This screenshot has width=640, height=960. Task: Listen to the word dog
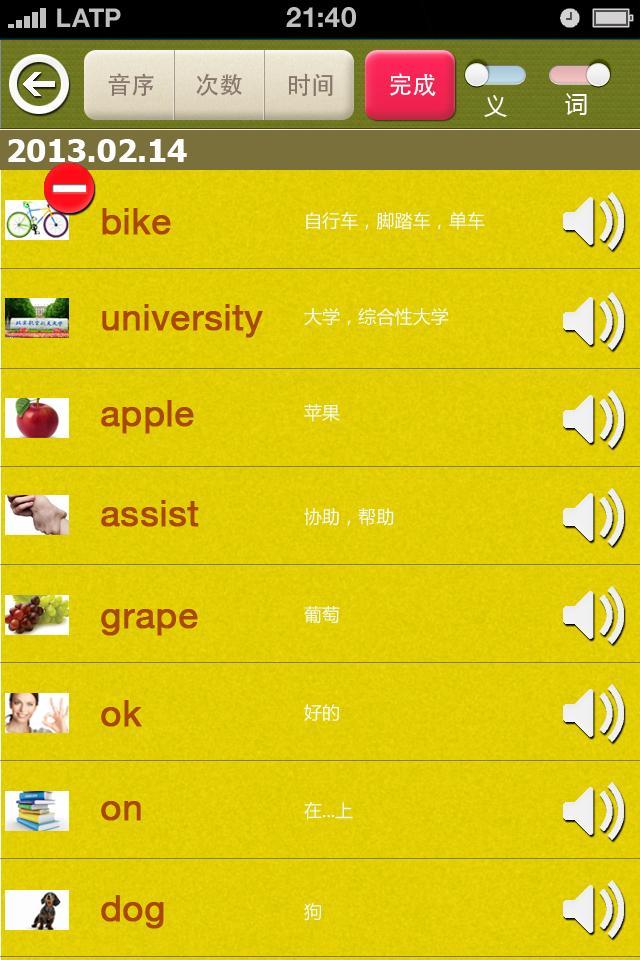pyautogui.click(x=593, y=909)
